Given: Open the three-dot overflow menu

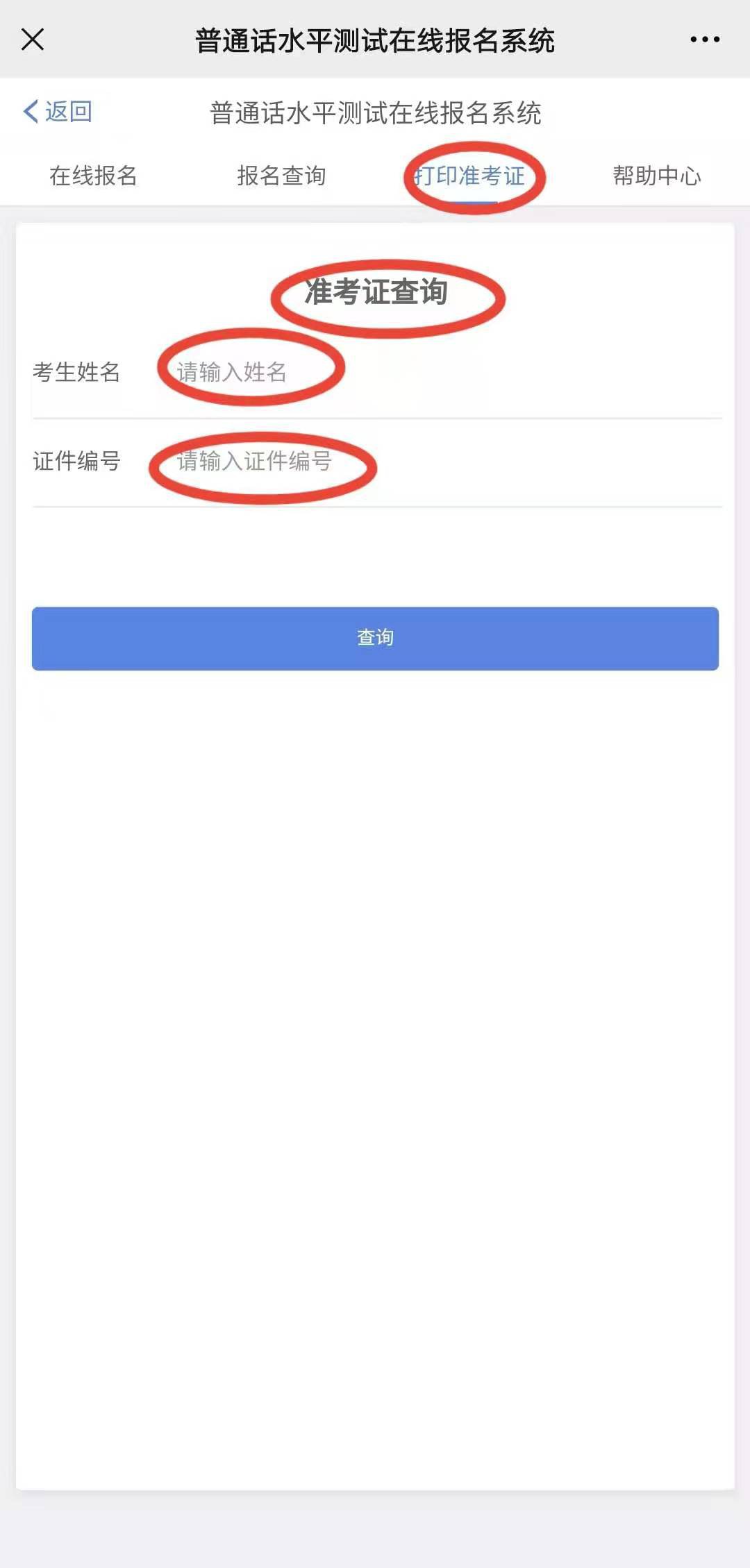Looking at the screenshot, I should click(704, 40).
